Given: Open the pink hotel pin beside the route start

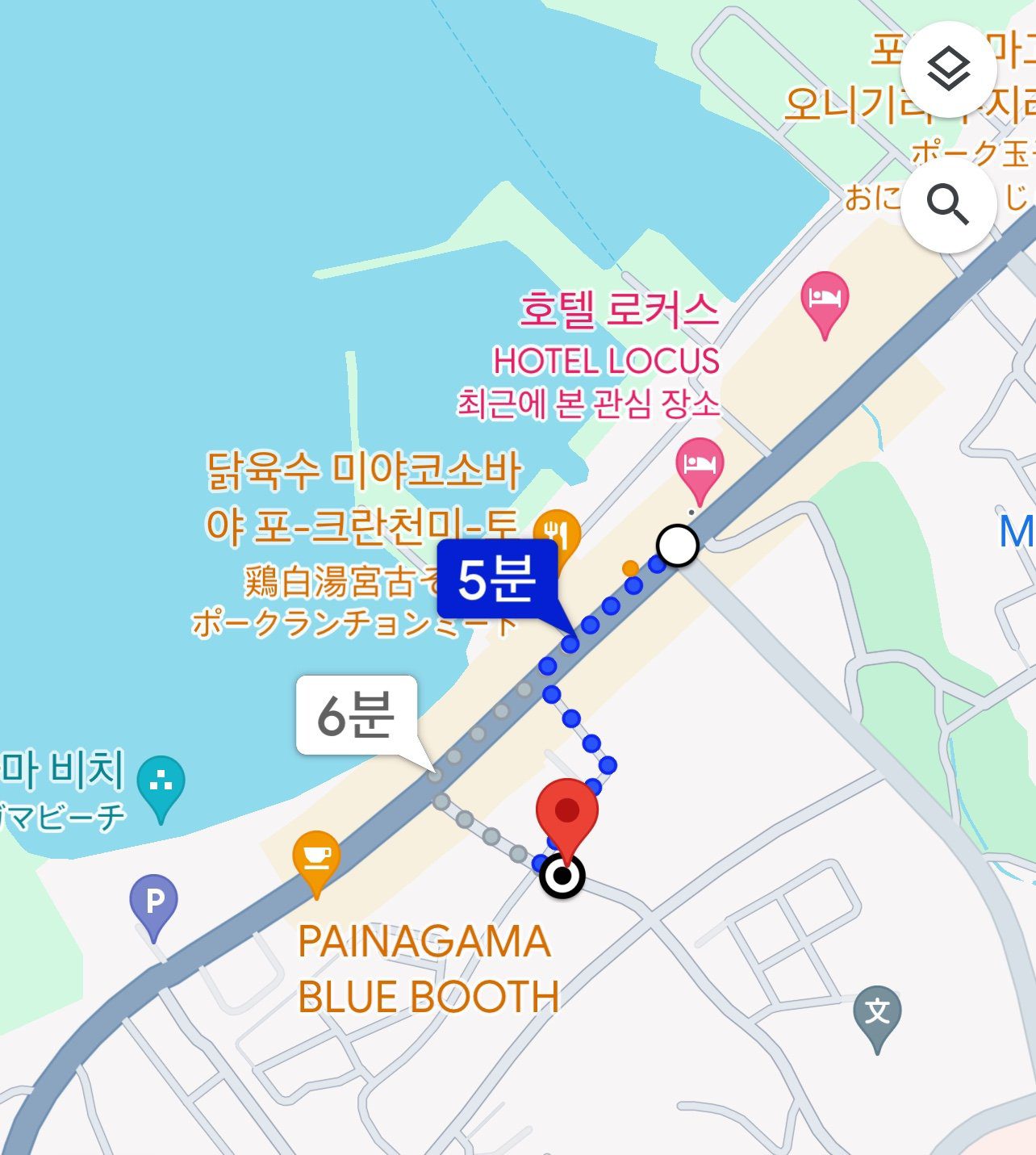Looking at the screenshot, I should (x=700, y=466).
